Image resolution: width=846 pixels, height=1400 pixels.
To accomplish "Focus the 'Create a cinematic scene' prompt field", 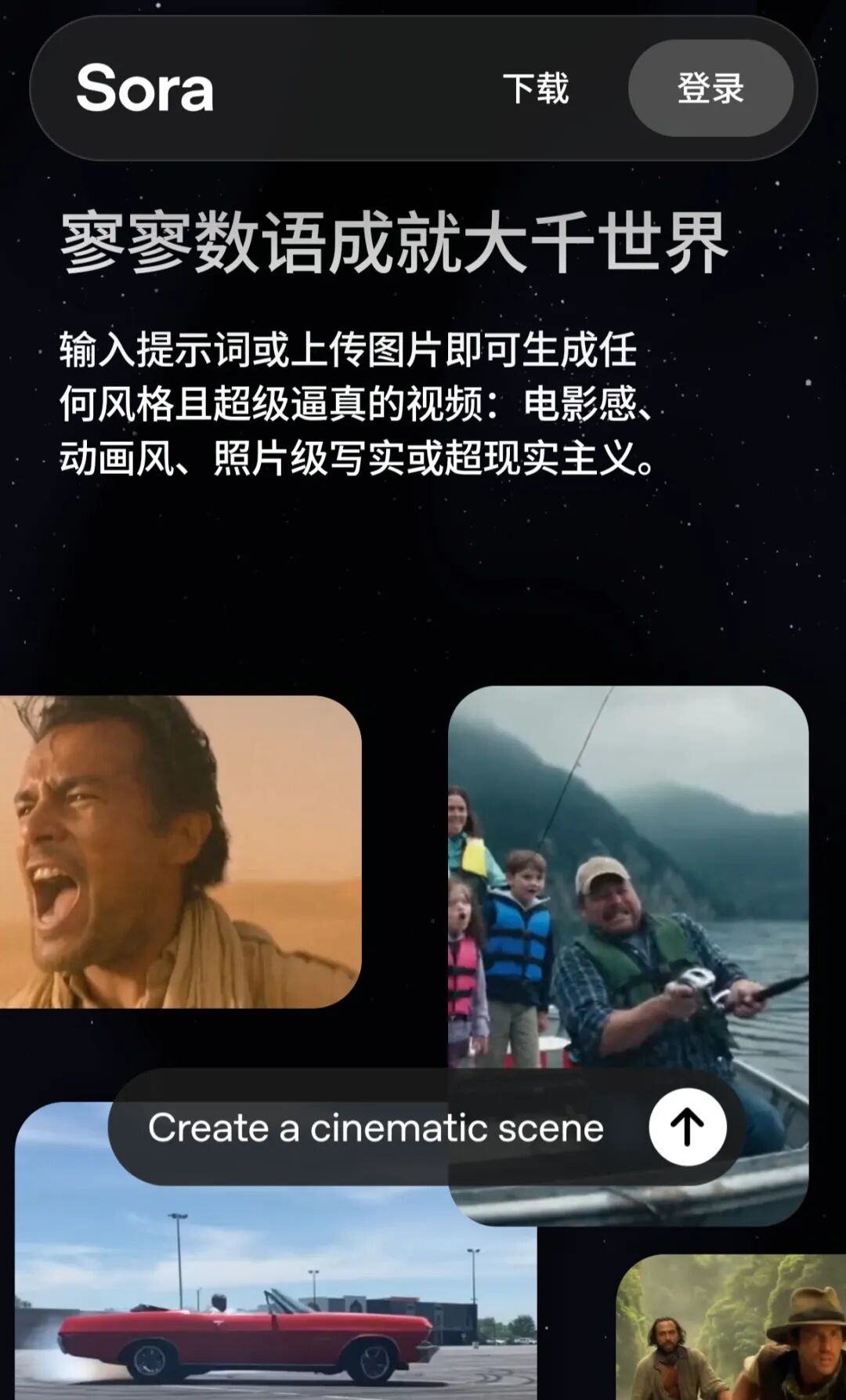I will click(376, 1128).
